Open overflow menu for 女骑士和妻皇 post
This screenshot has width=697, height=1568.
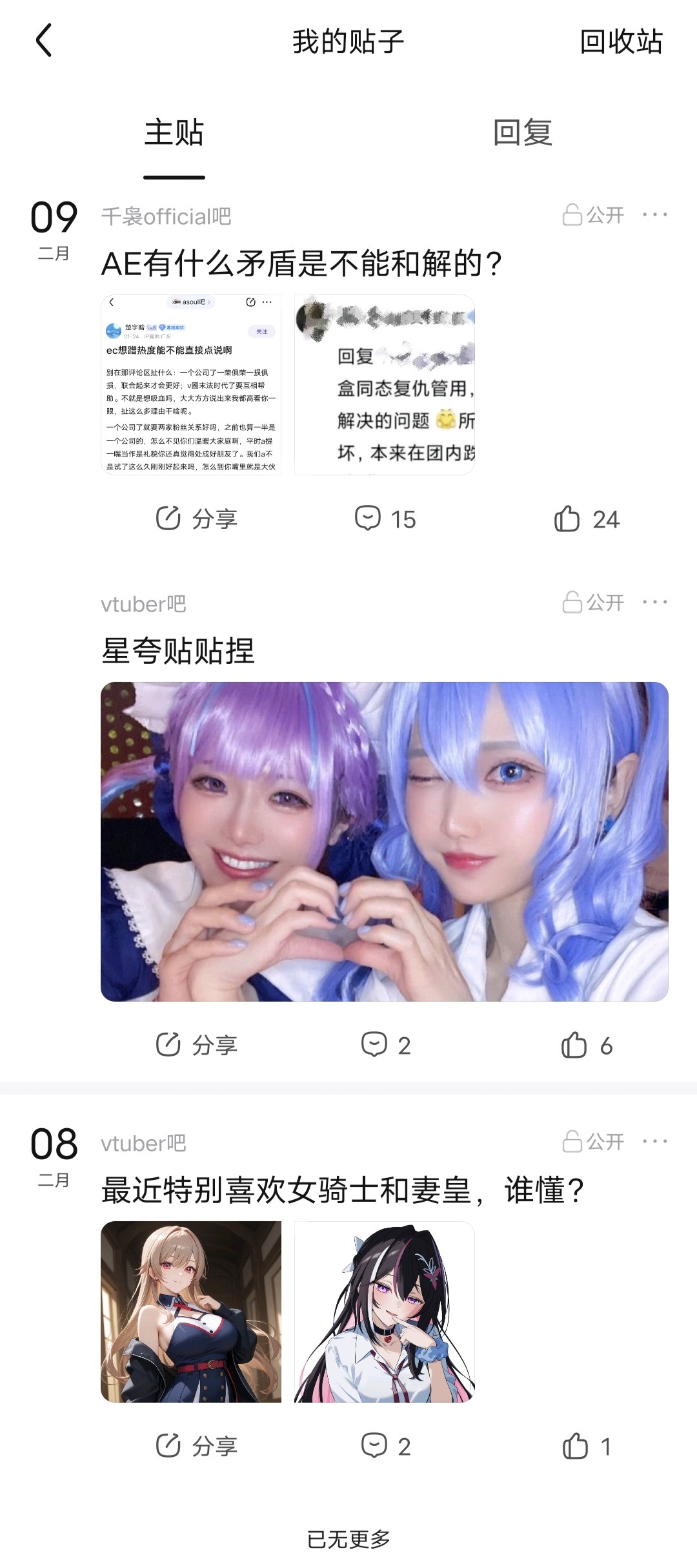(655, 1142)
